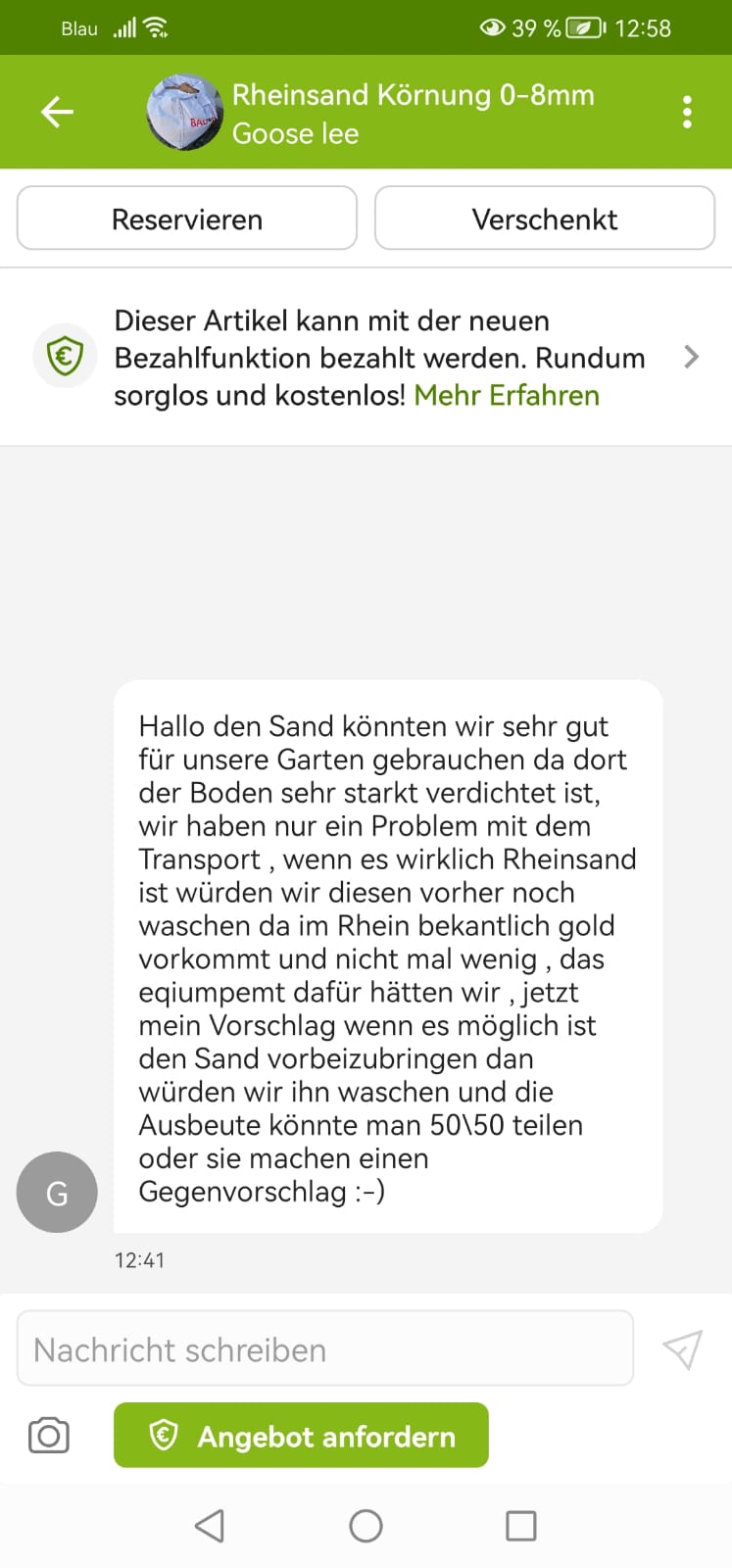Open the Rheinsand listing from the header
The width and height of the screenshot is (732, 1568).
(413, 95)
